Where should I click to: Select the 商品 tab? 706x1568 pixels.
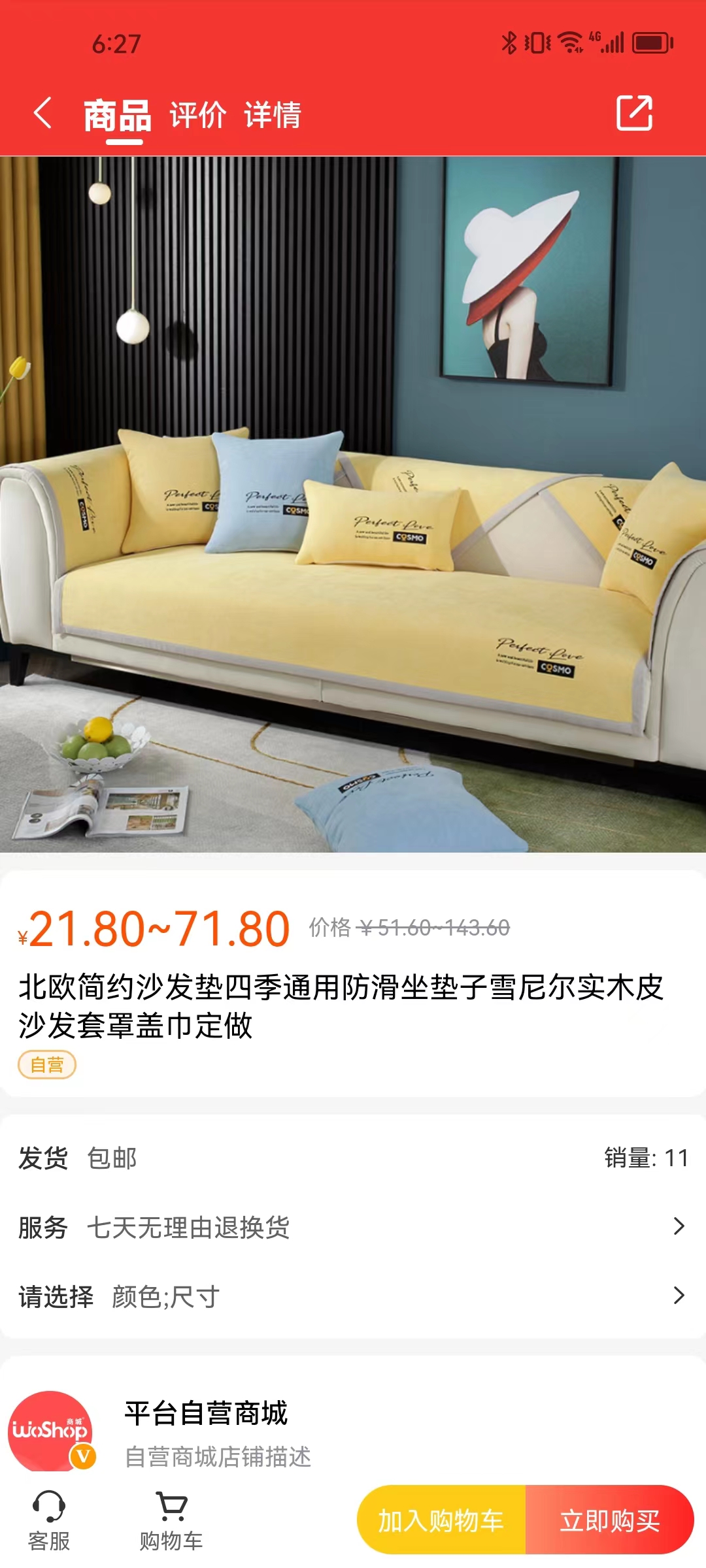click(x=118, y=115)
